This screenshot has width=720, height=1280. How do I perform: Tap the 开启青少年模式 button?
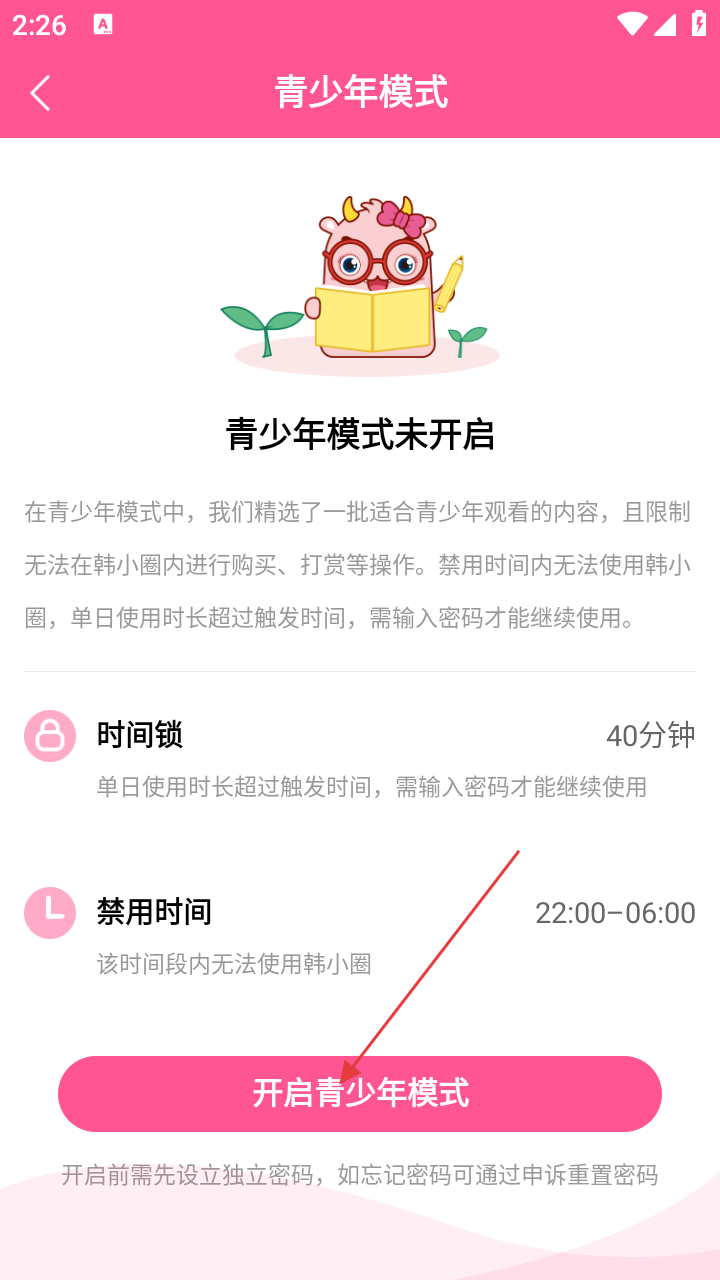point(360,1093)
